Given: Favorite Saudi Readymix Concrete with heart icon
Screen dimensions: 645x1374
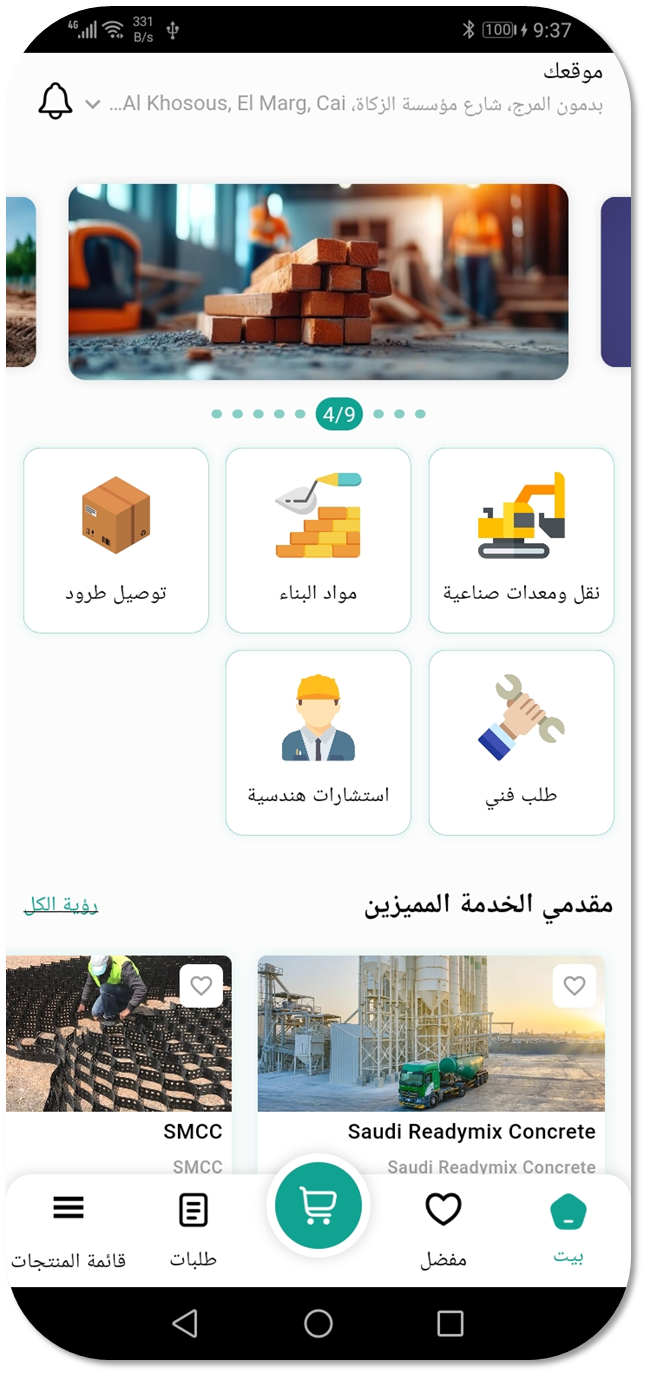Looking at the screenshot, I should (x=574, y=986).
